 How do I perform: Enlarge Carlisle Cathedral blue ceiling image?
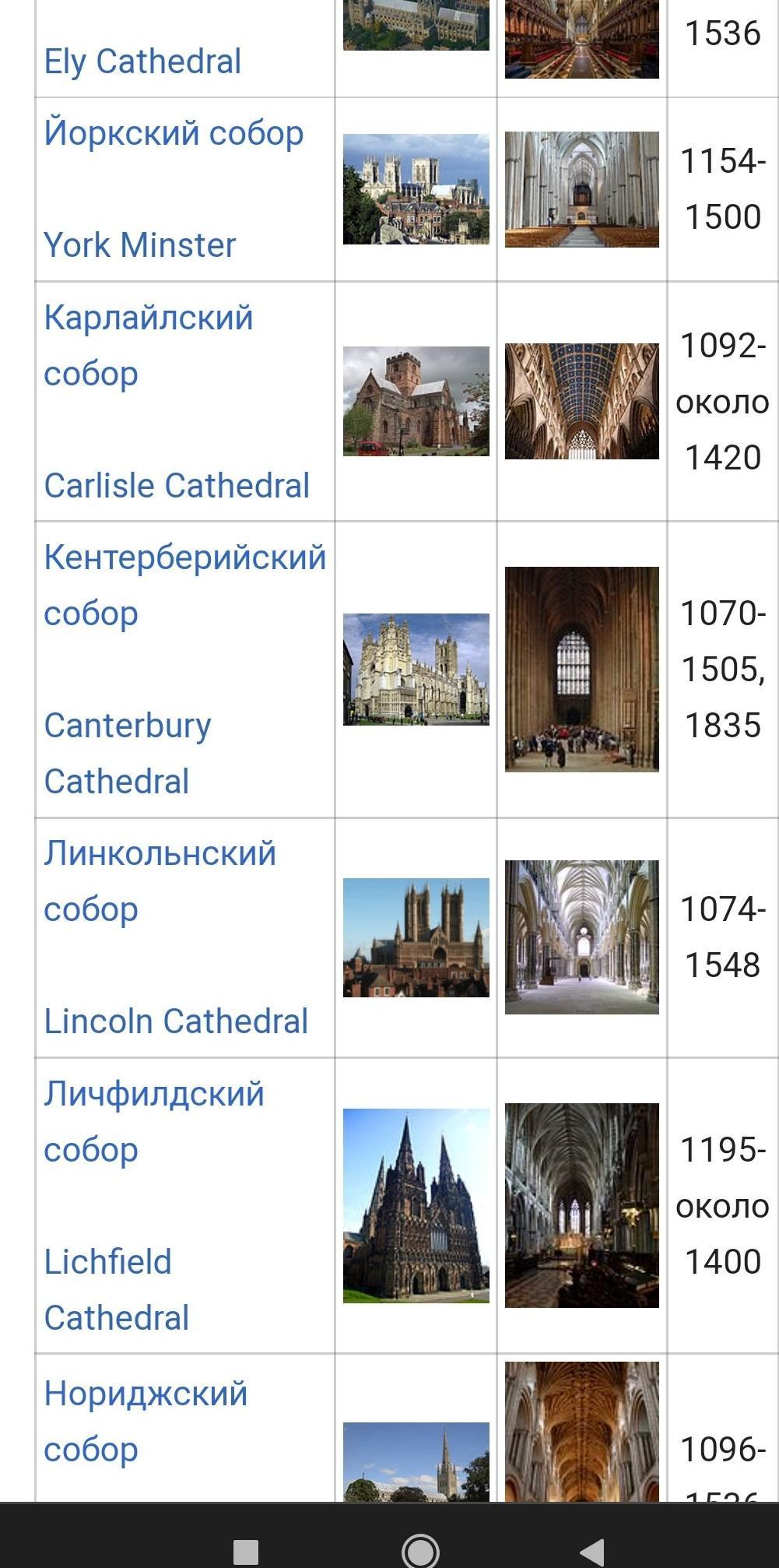pos(581,401)
